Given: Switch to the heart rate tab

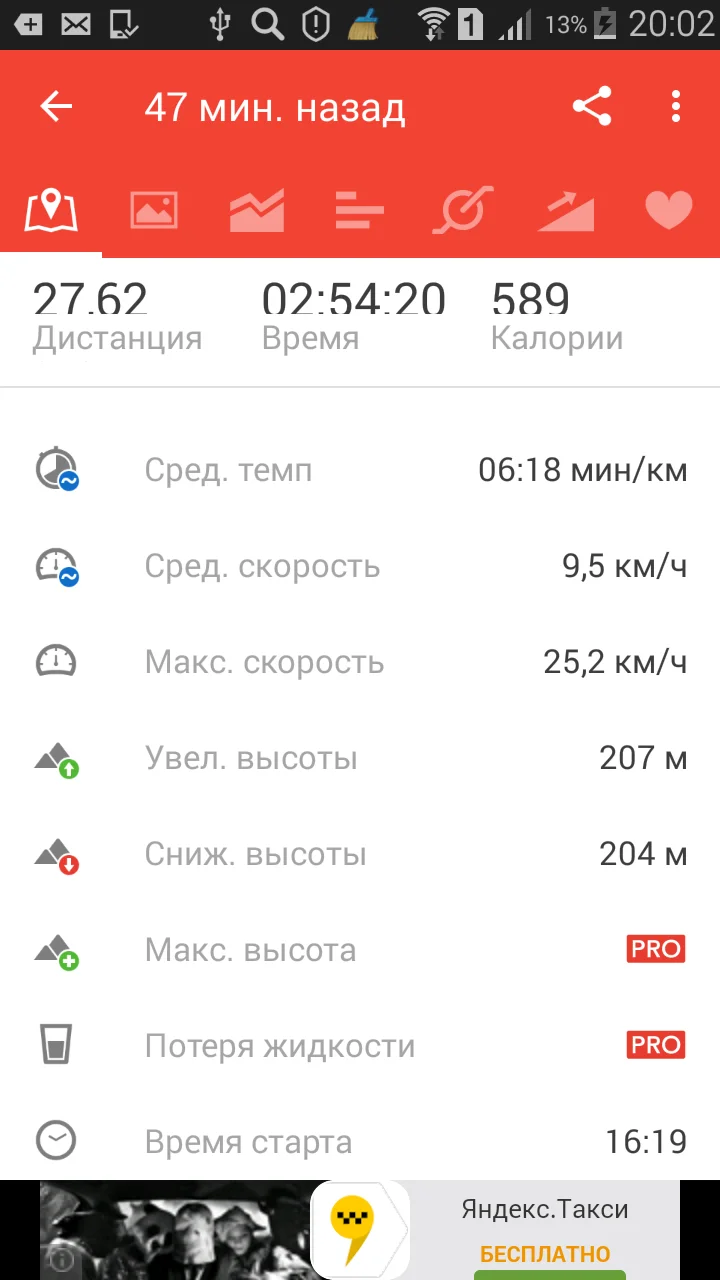Looking at the screenshot, I should (x=668, y=210).
